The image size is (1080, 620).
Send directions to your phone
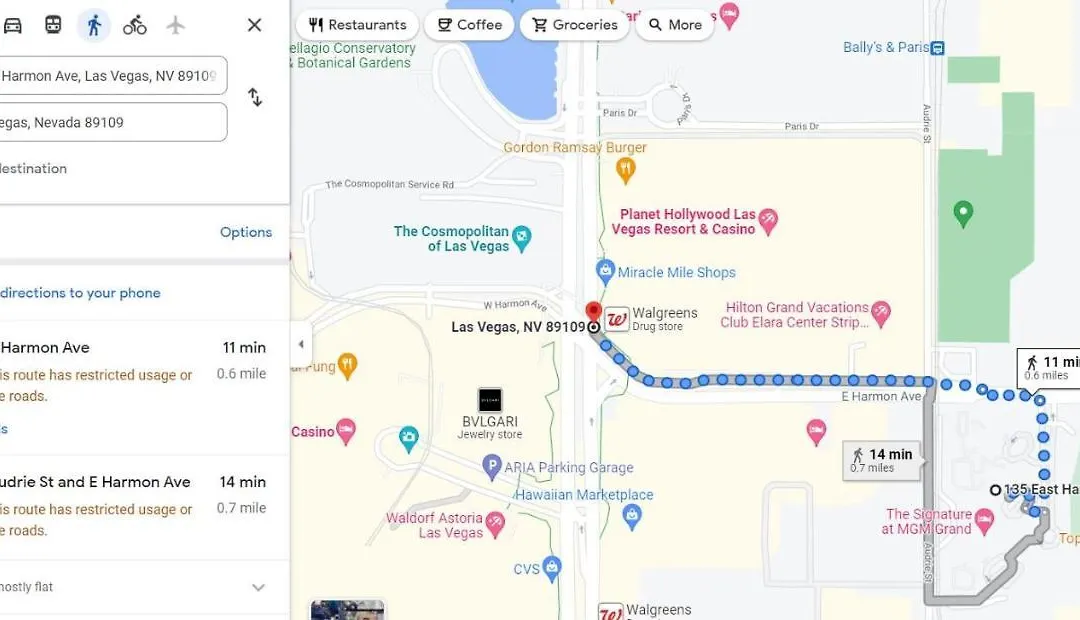pyautogui.click(x=80, y=293)
